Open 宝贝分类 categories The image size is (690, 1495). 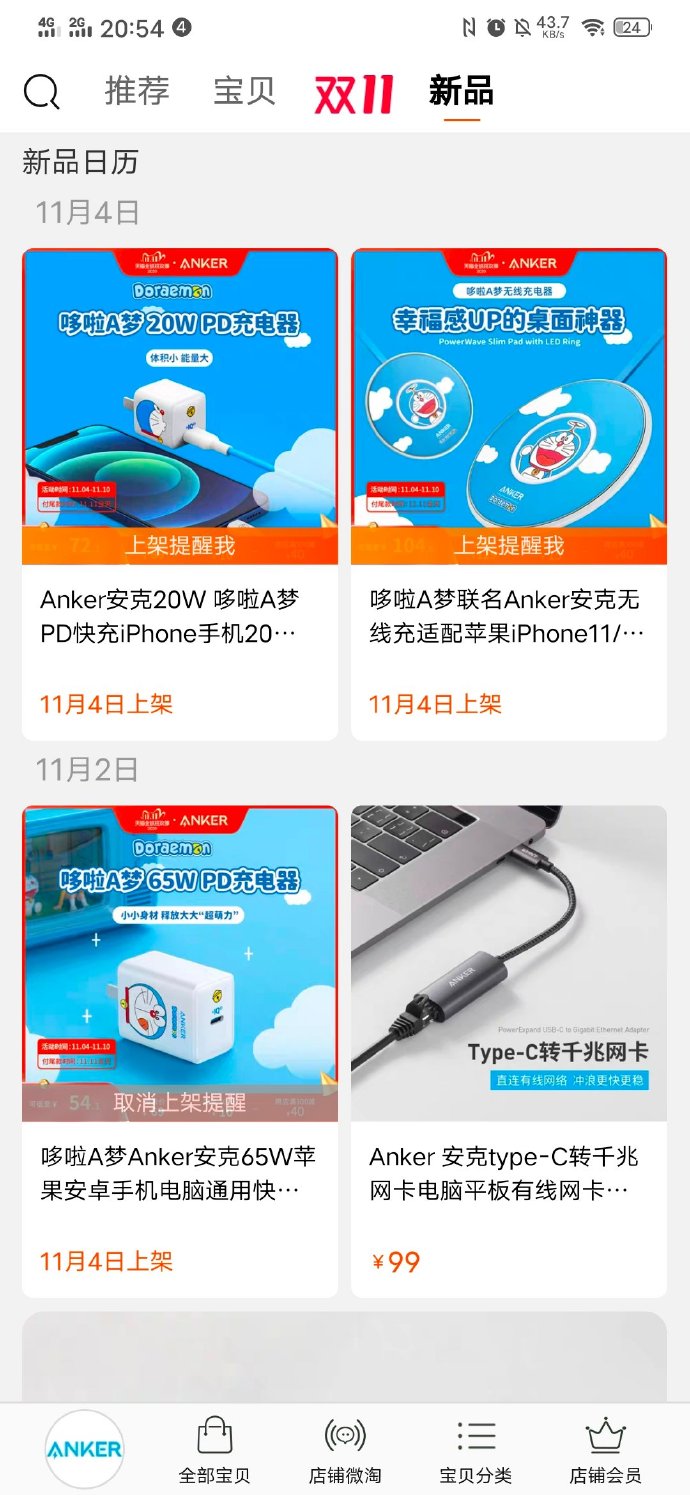click(476, 1449)
